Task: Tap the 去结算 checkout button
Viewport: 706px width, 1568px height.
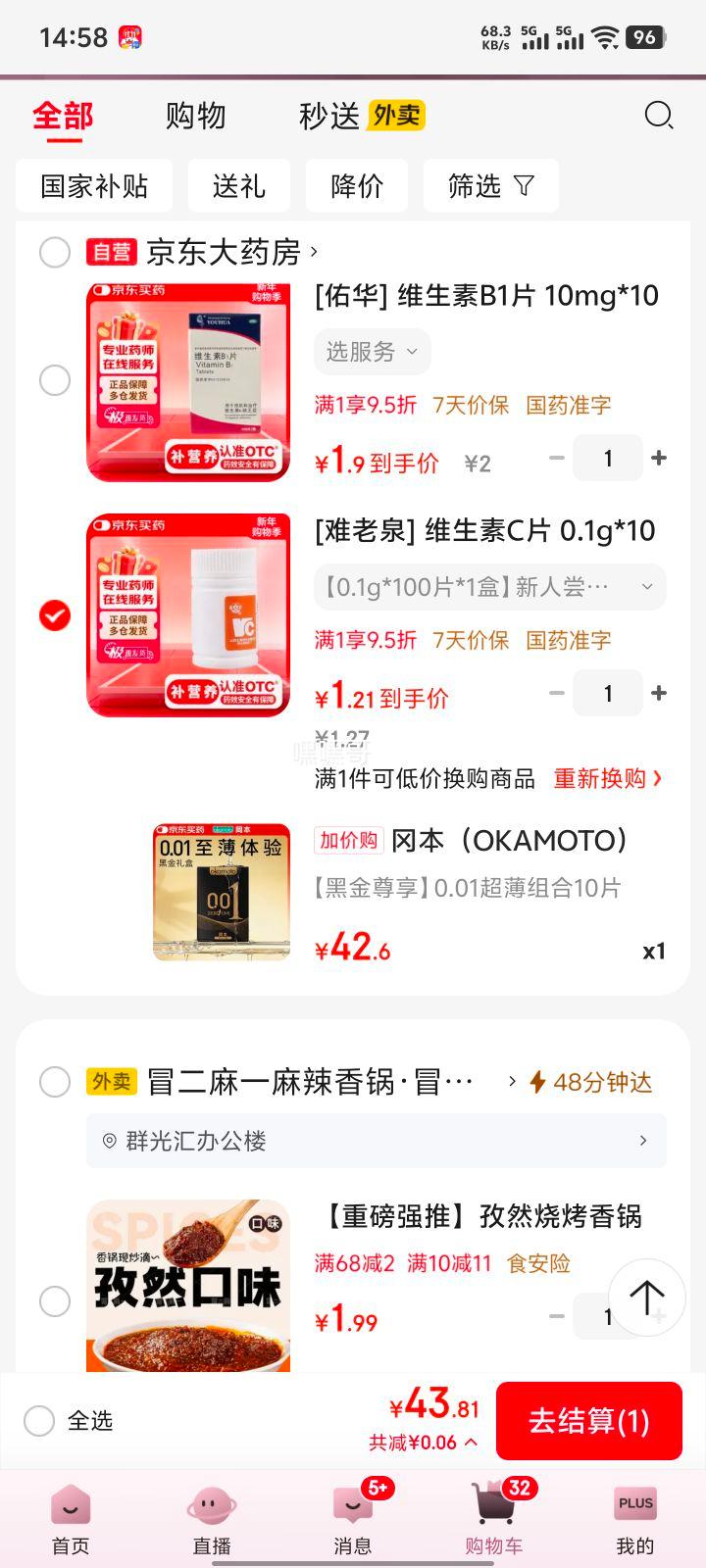Action: point(589,1420)
